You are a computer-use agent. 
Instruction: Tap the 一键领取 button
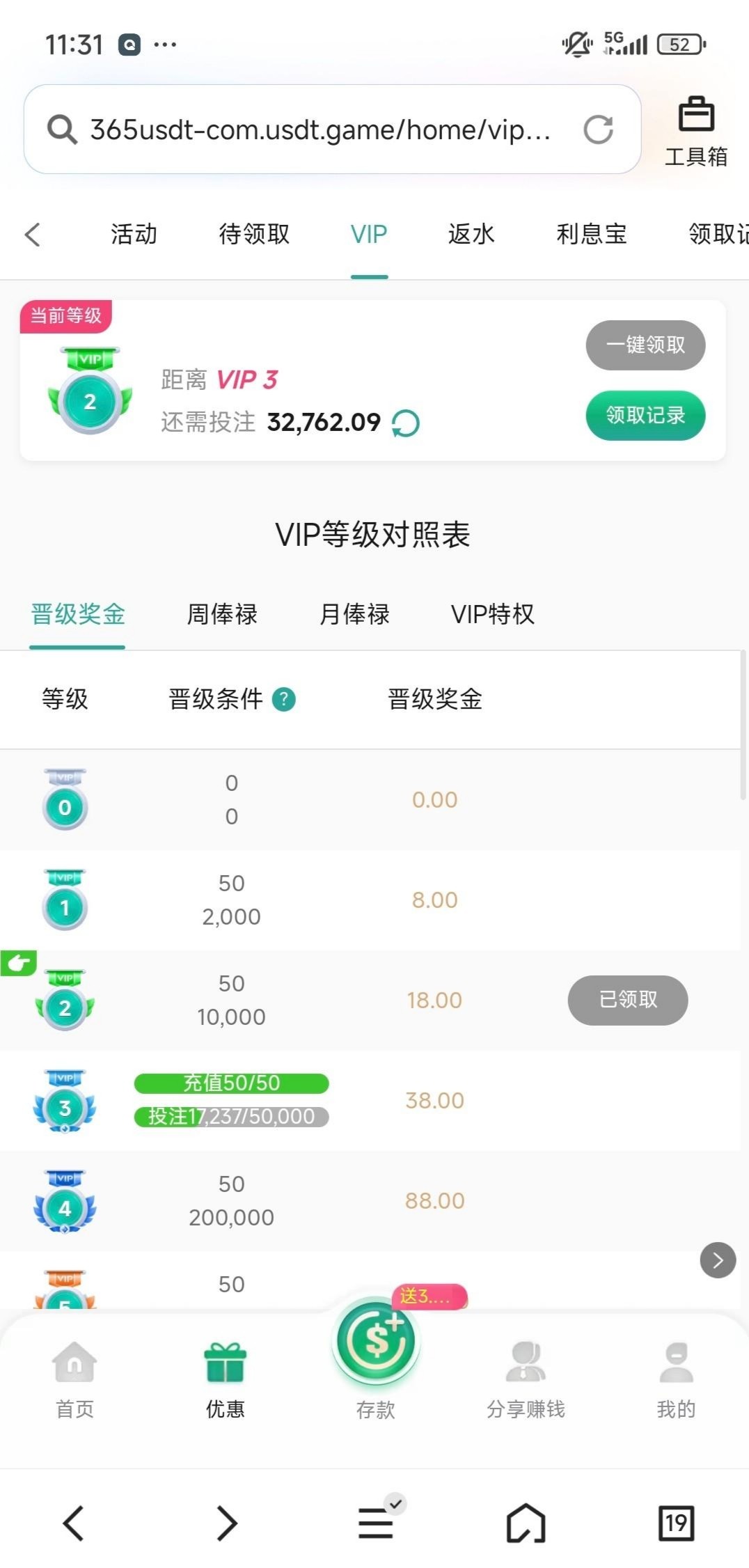(645, 345)
